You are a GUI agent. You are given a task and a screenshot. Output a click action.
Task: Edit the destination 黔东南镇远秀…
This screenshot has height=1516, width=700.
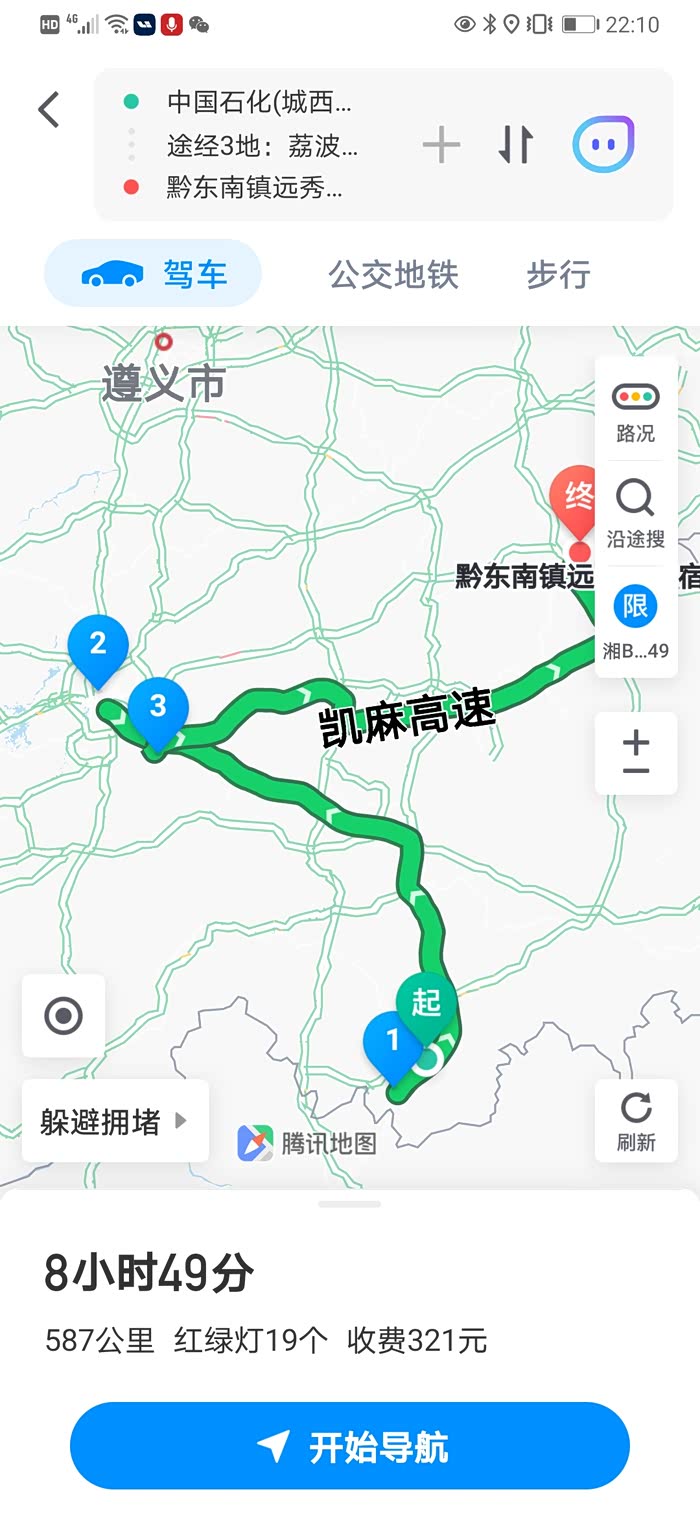click(x=254, y=187)
